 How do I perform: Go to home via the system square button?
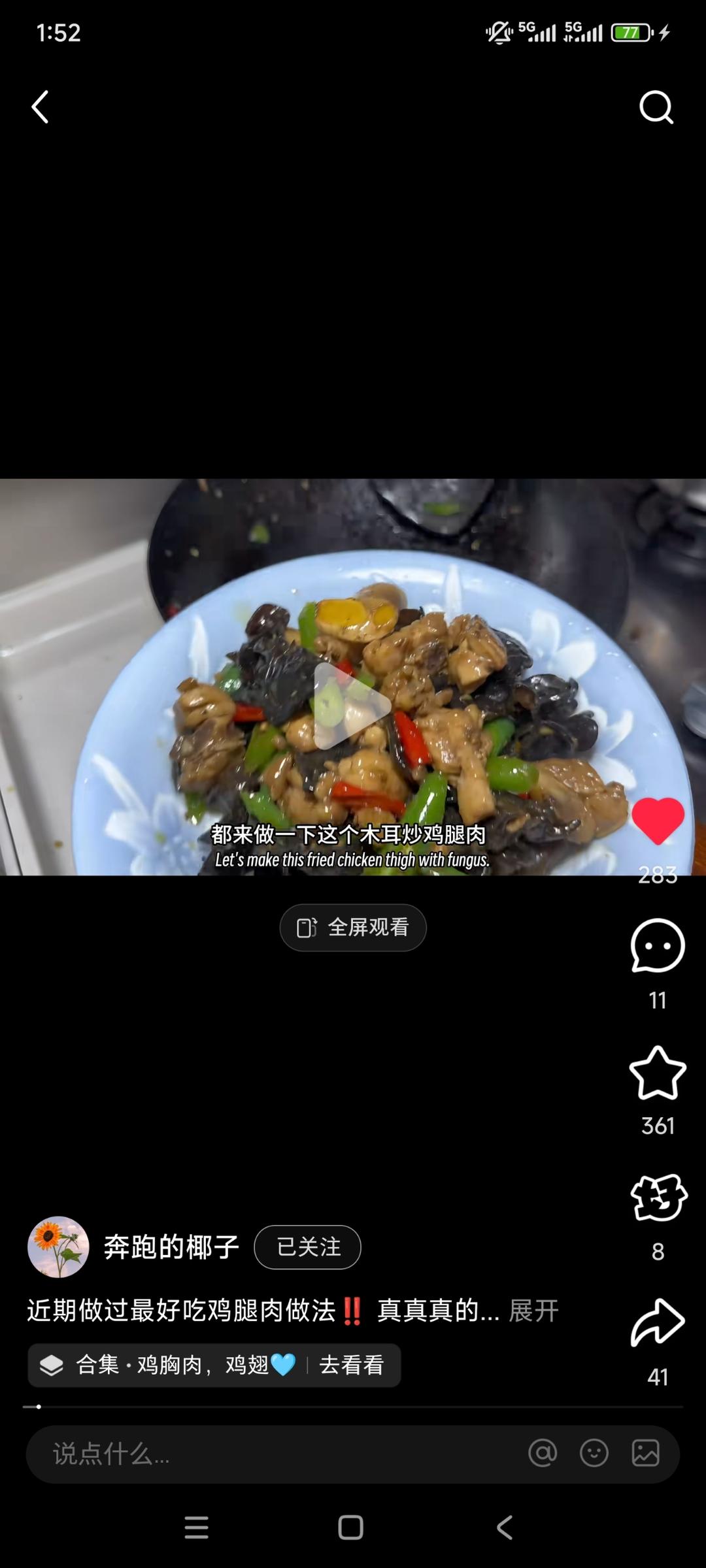tap(351, 1527)
